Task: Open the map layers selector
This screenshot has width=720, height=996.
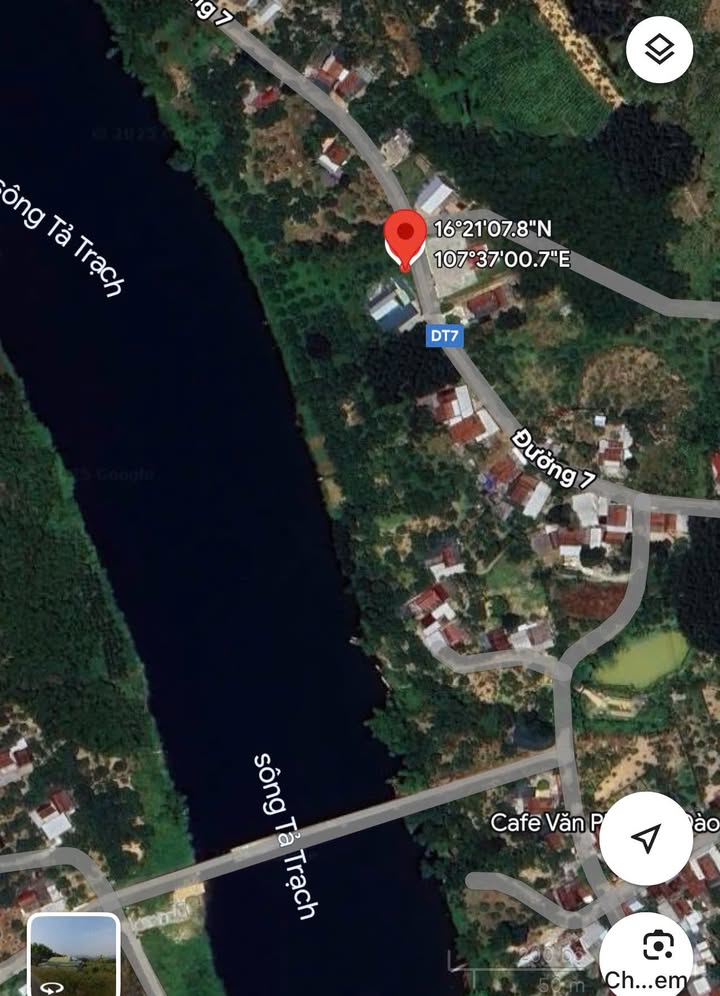Action: click(x=659, y=50)
